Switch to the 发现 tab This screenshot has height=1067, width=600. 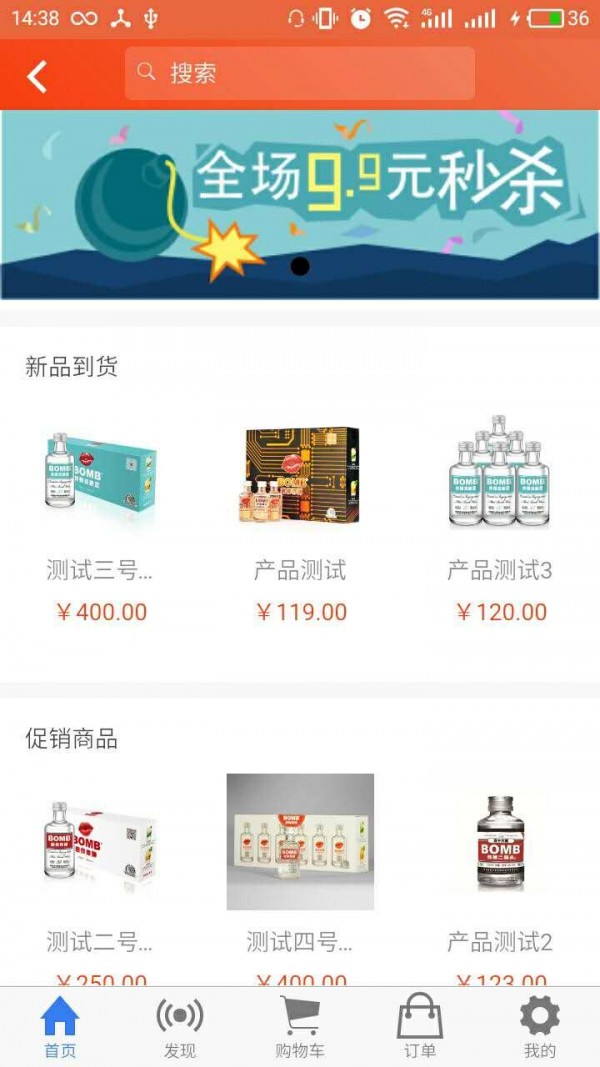click(180, 1027)
